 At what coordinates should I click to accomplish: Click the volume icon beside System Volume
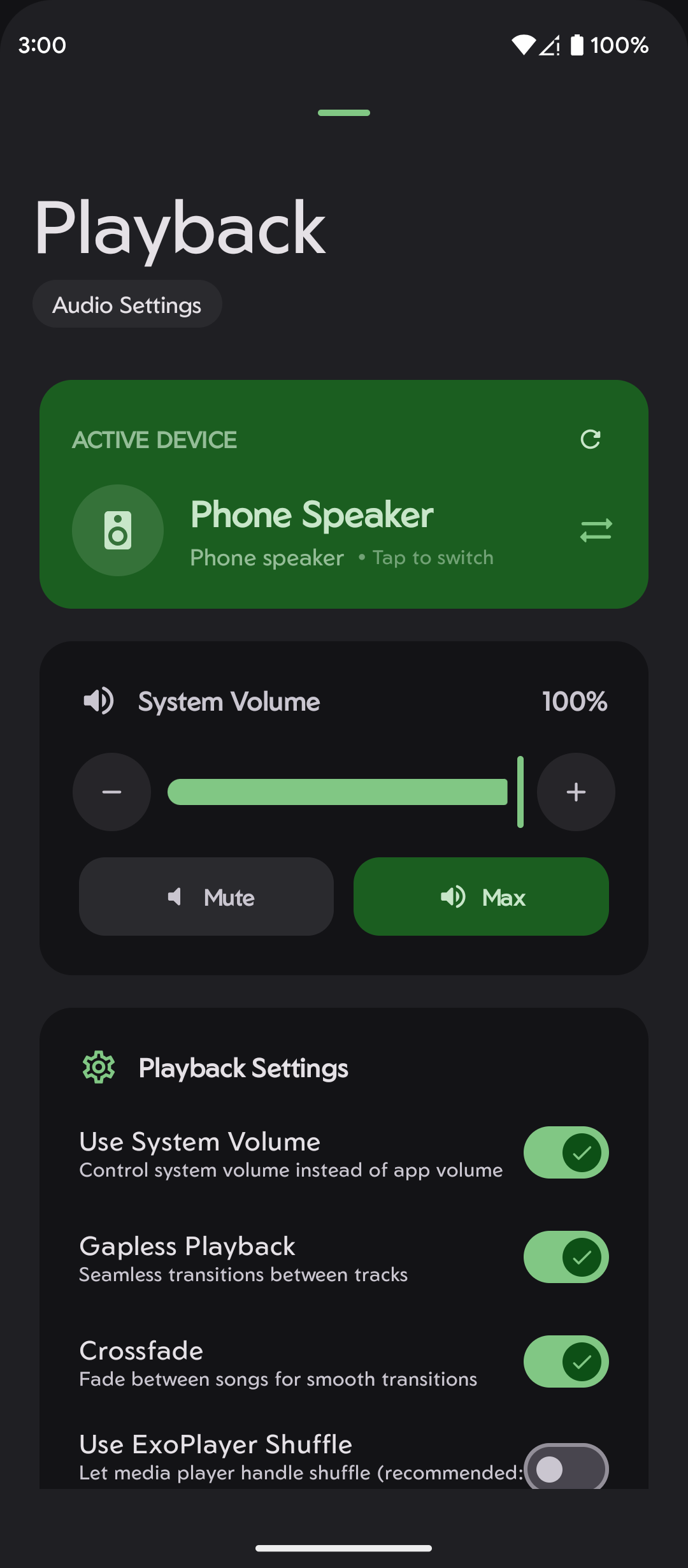click(98, 701)
